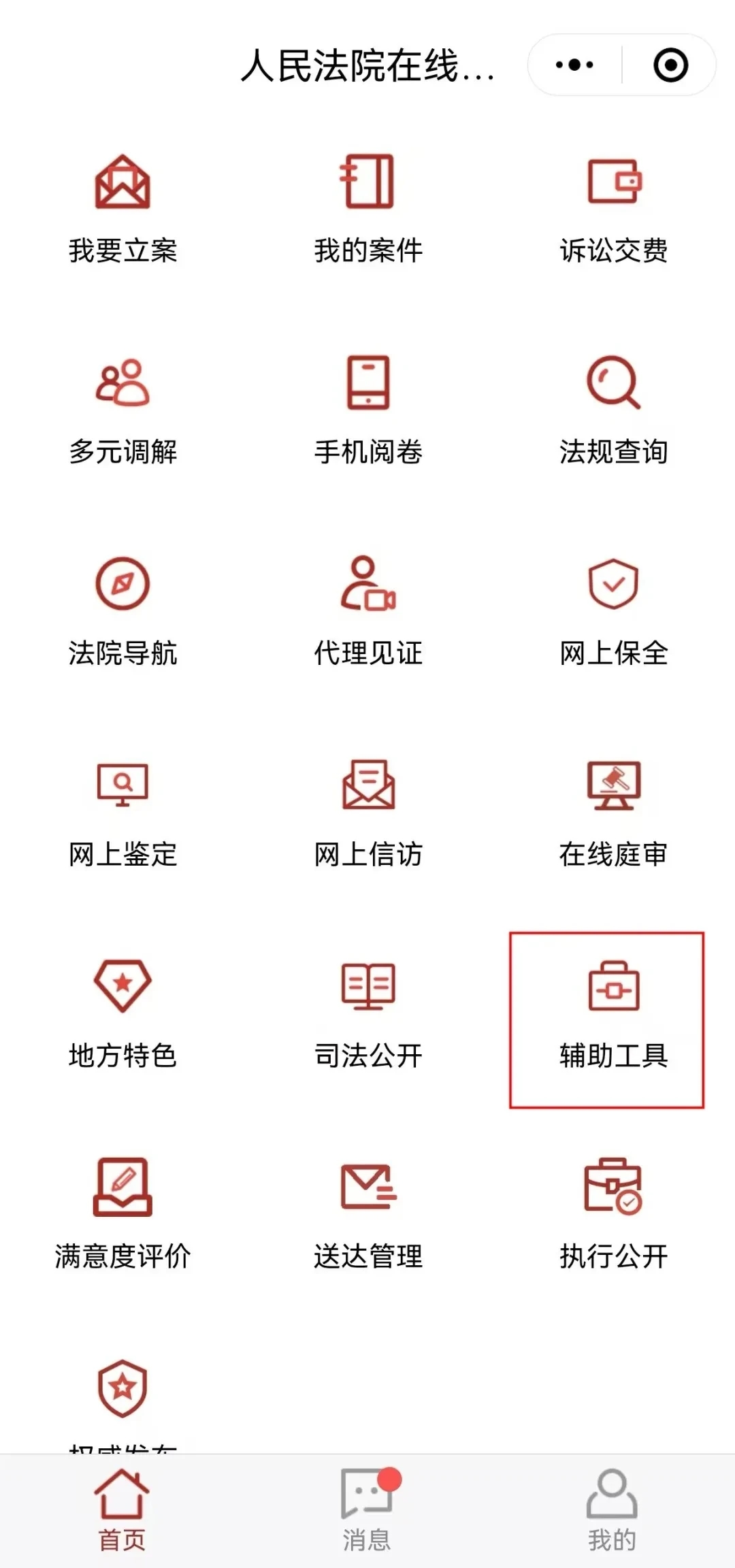The image size is (735, 1568).
Task: Open the mini program more-options menu
Action: pyautogui.click(x=574, y=65)
